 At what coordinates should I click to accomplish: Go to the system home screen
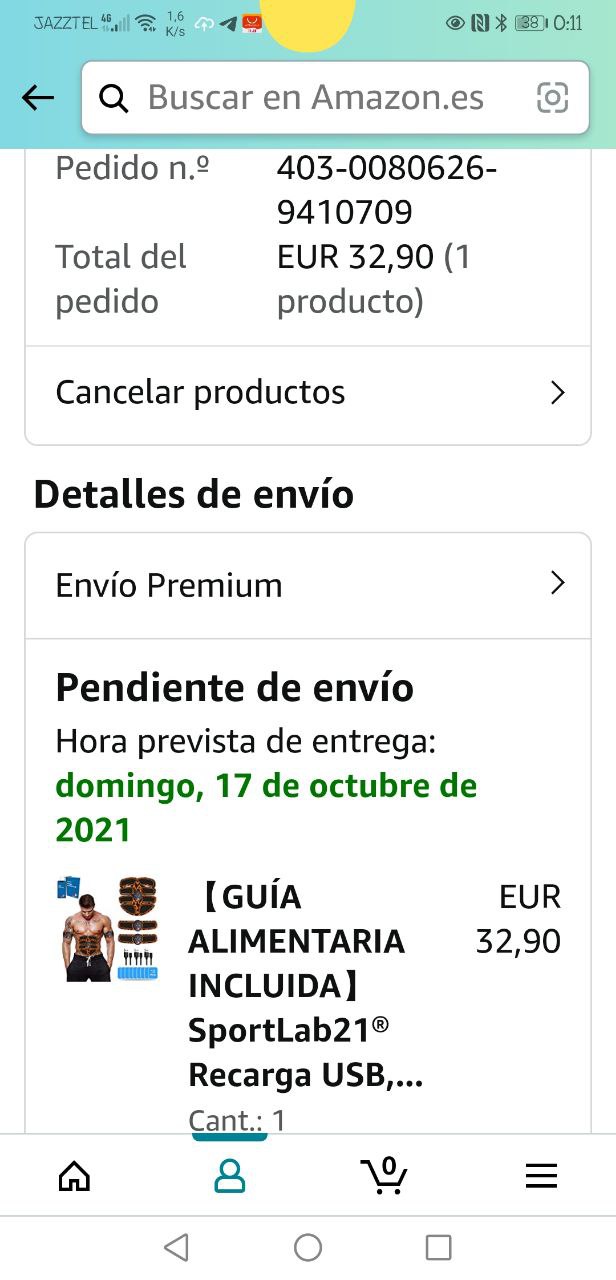click(x=308, y=1247)
